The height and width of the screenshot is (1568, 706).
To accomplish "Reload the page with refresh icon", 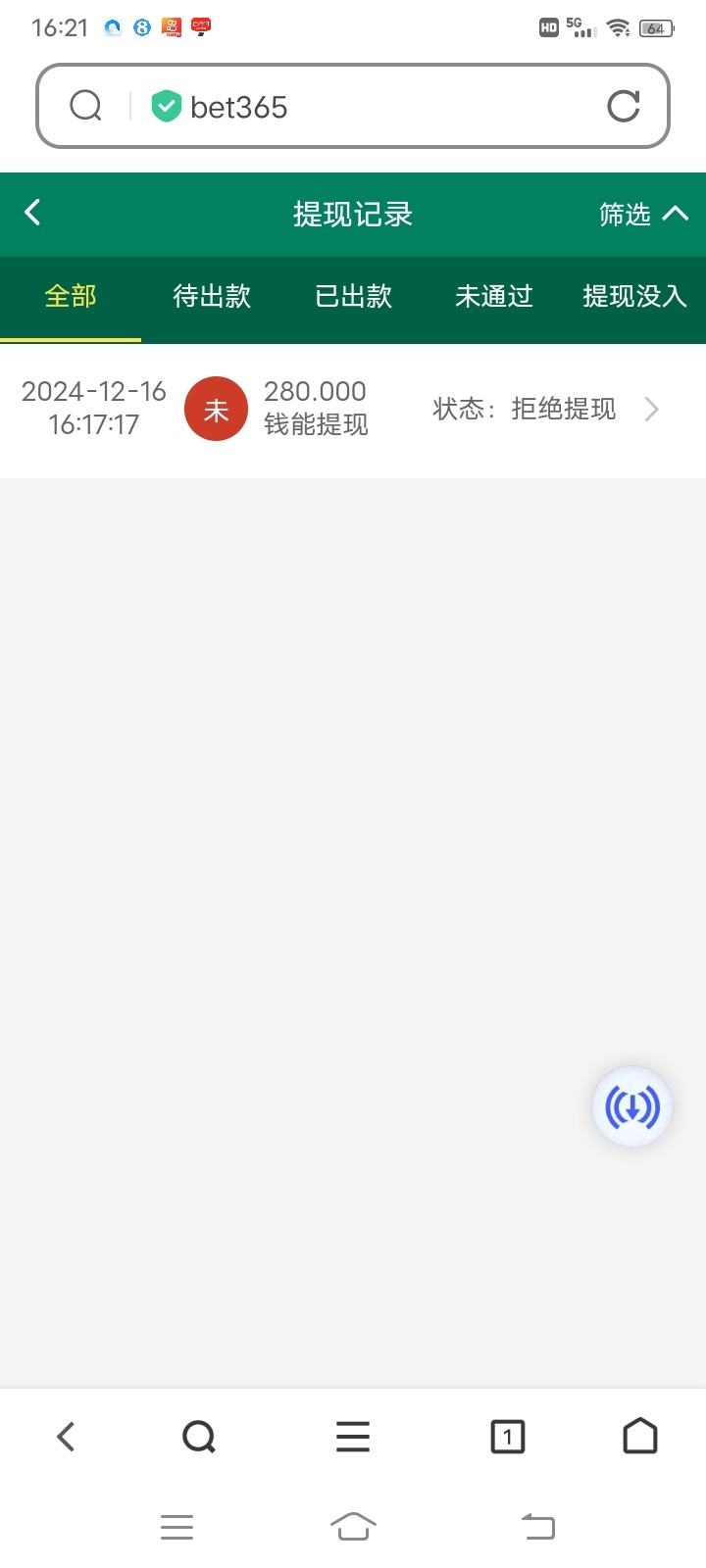I will (x=624, y=106).
